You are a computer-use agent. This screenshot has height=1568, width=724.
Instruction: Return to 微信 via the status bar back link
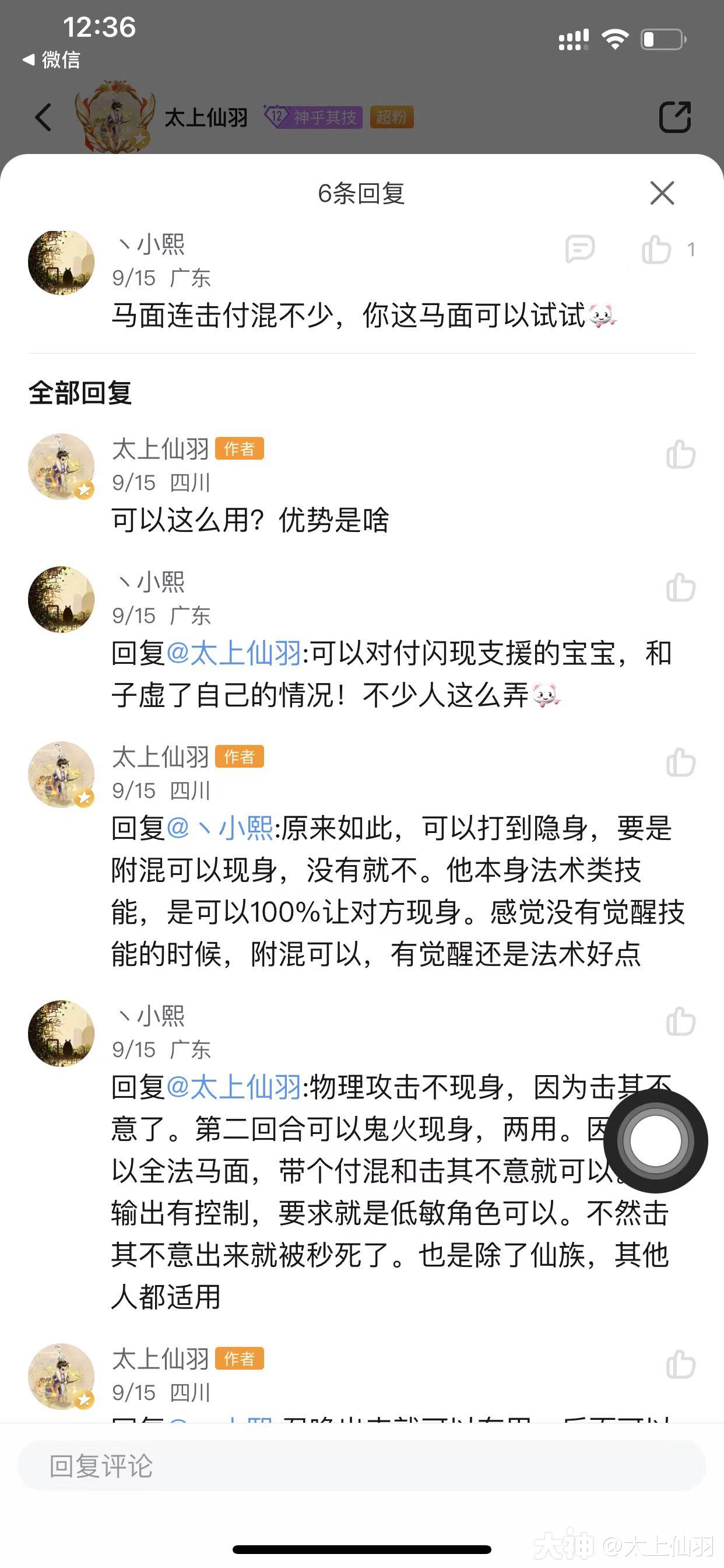click(52, 60)
